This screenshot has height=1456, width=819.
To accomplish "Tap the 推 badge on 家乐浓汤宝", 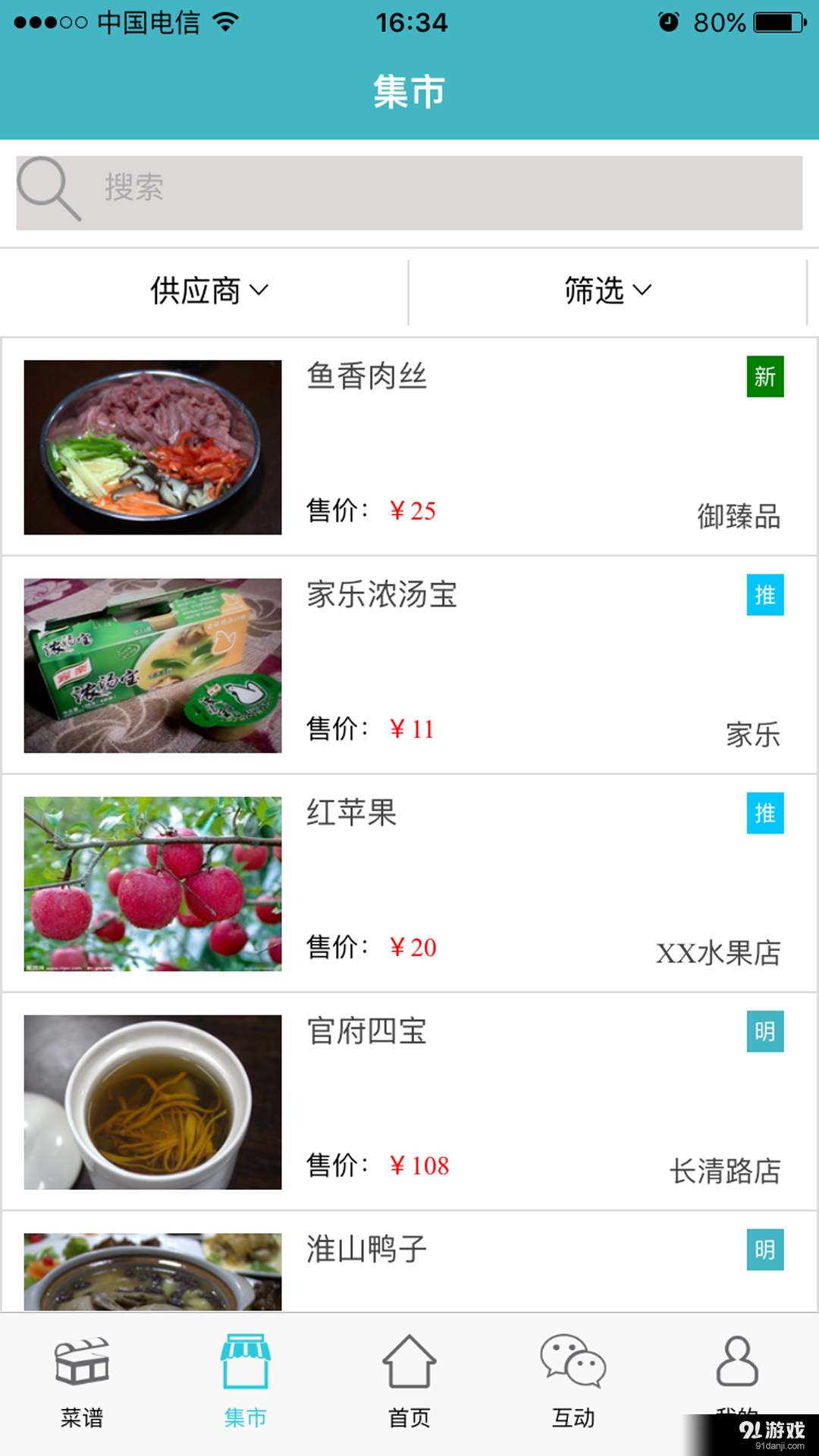I will (764, 596).
